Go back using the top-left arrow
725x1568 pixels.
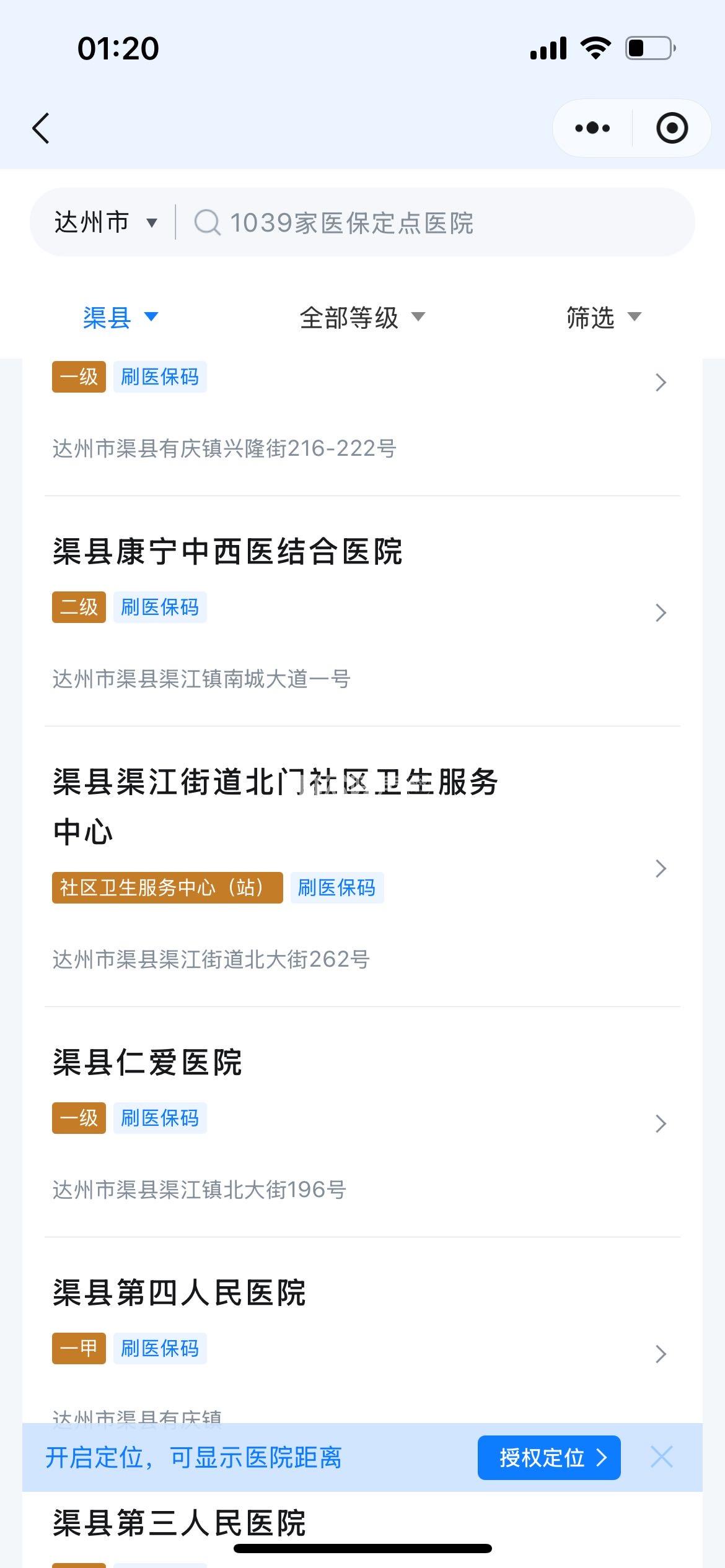[x=41, y=129]
